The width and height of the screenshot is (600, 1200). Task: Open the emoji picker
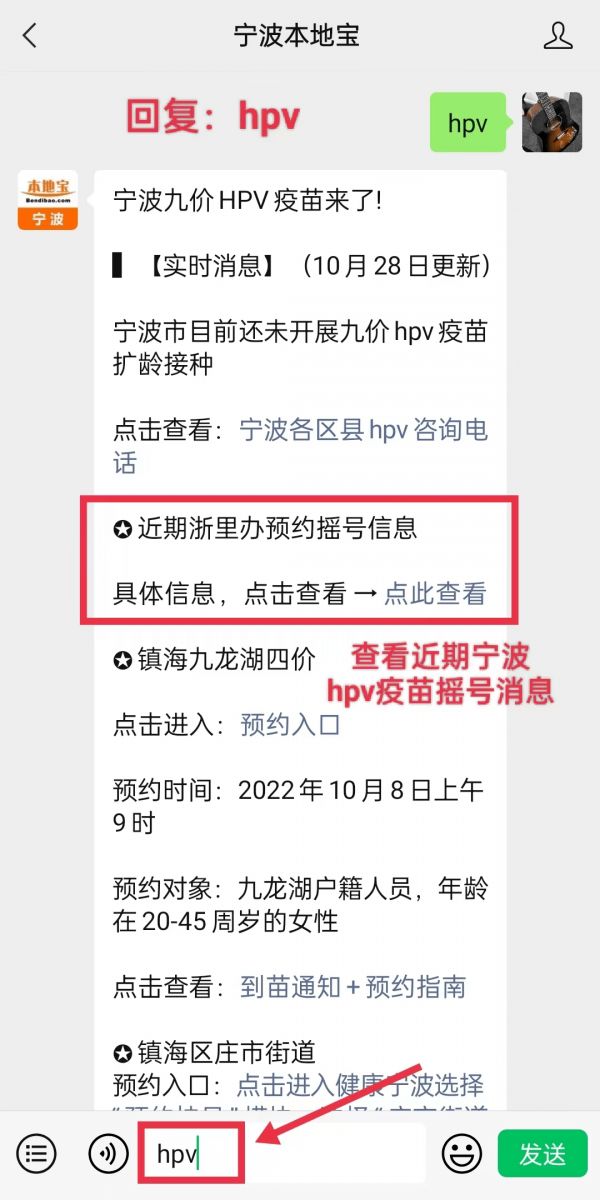click(x=461, y=1154)
